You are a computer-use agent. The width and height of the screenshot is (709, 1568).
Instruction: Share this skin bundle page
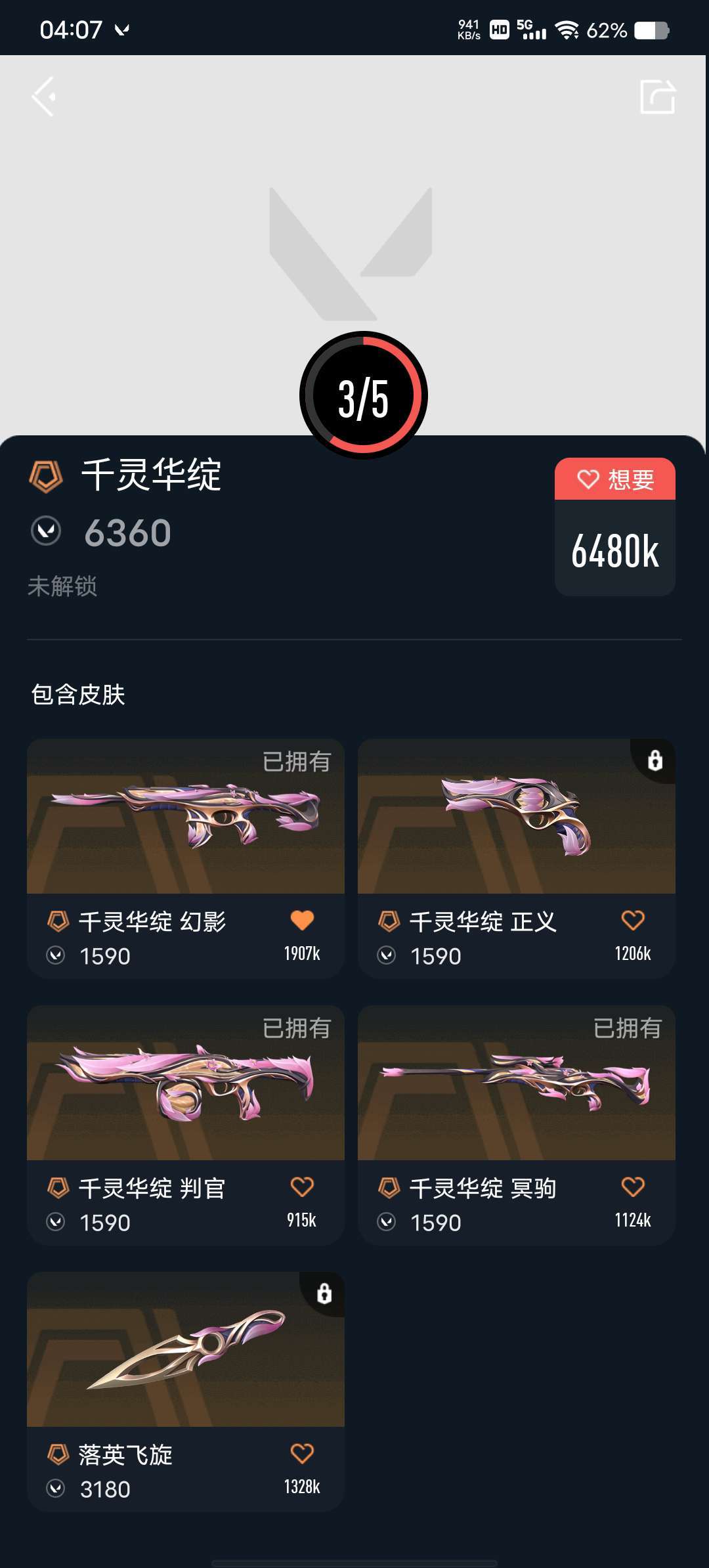click(658, 97)
